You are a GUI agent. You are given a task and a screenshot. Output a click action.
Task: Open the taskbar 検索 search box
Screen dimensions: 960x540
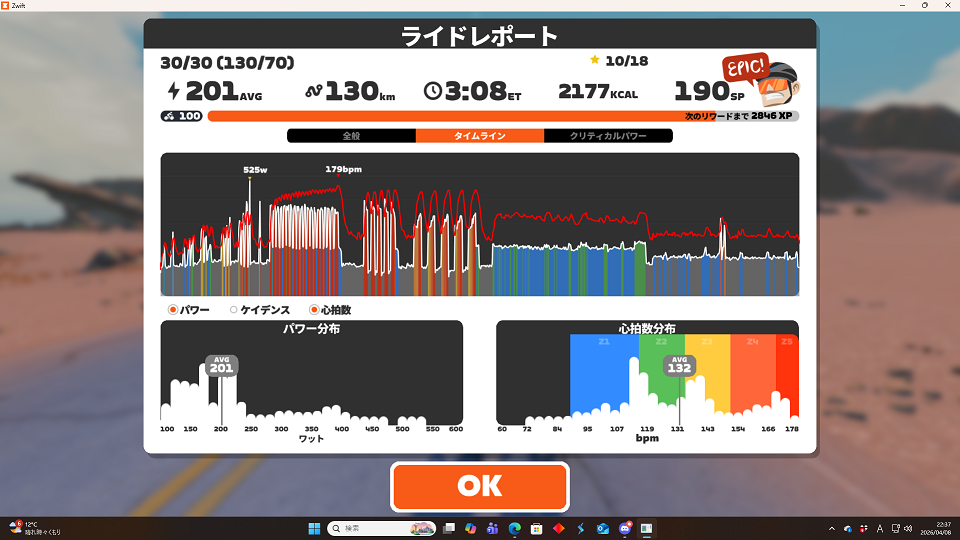tap(370, 527)
